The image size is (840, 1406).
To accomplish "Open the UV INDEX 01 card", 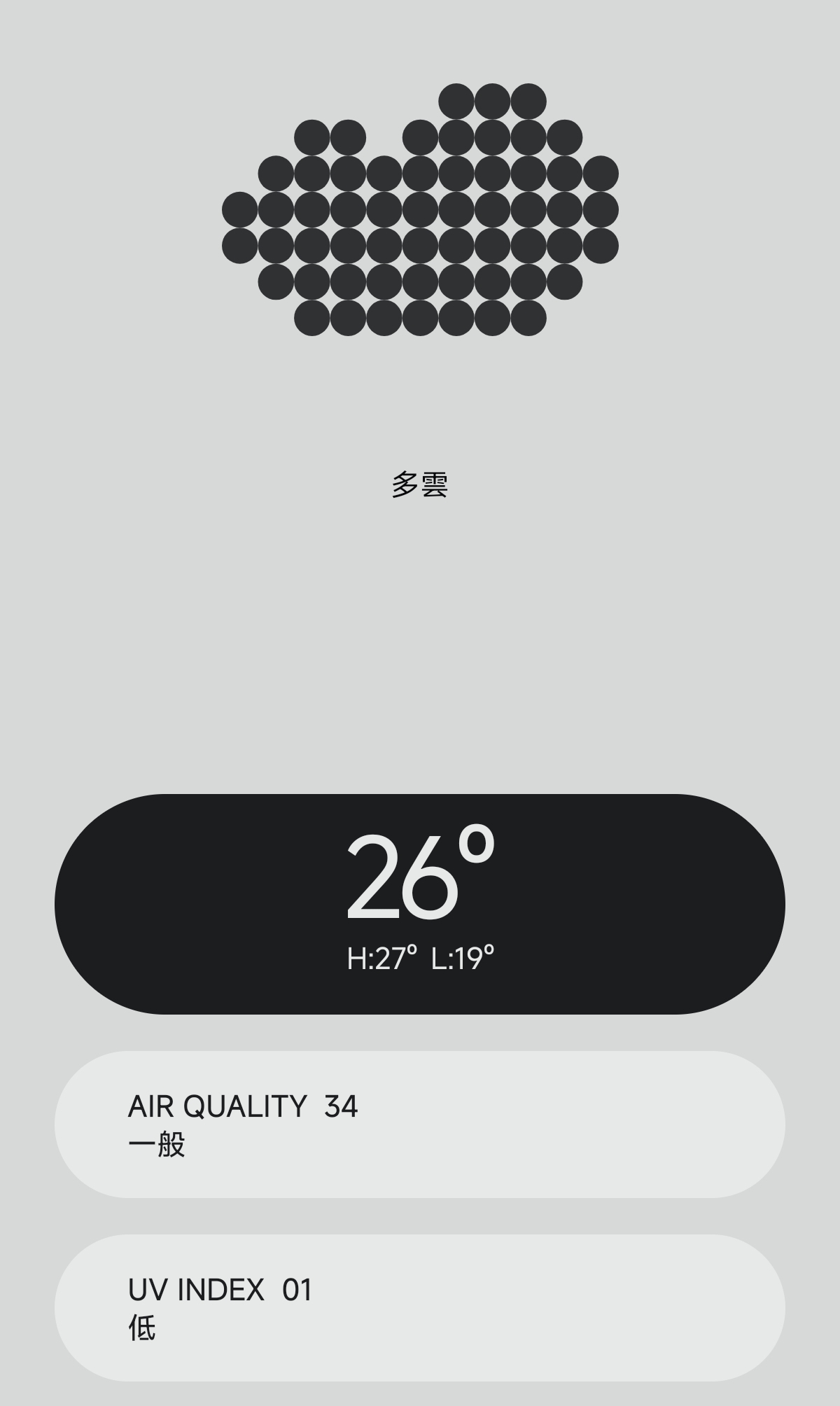I will [x=420, y=1308].
